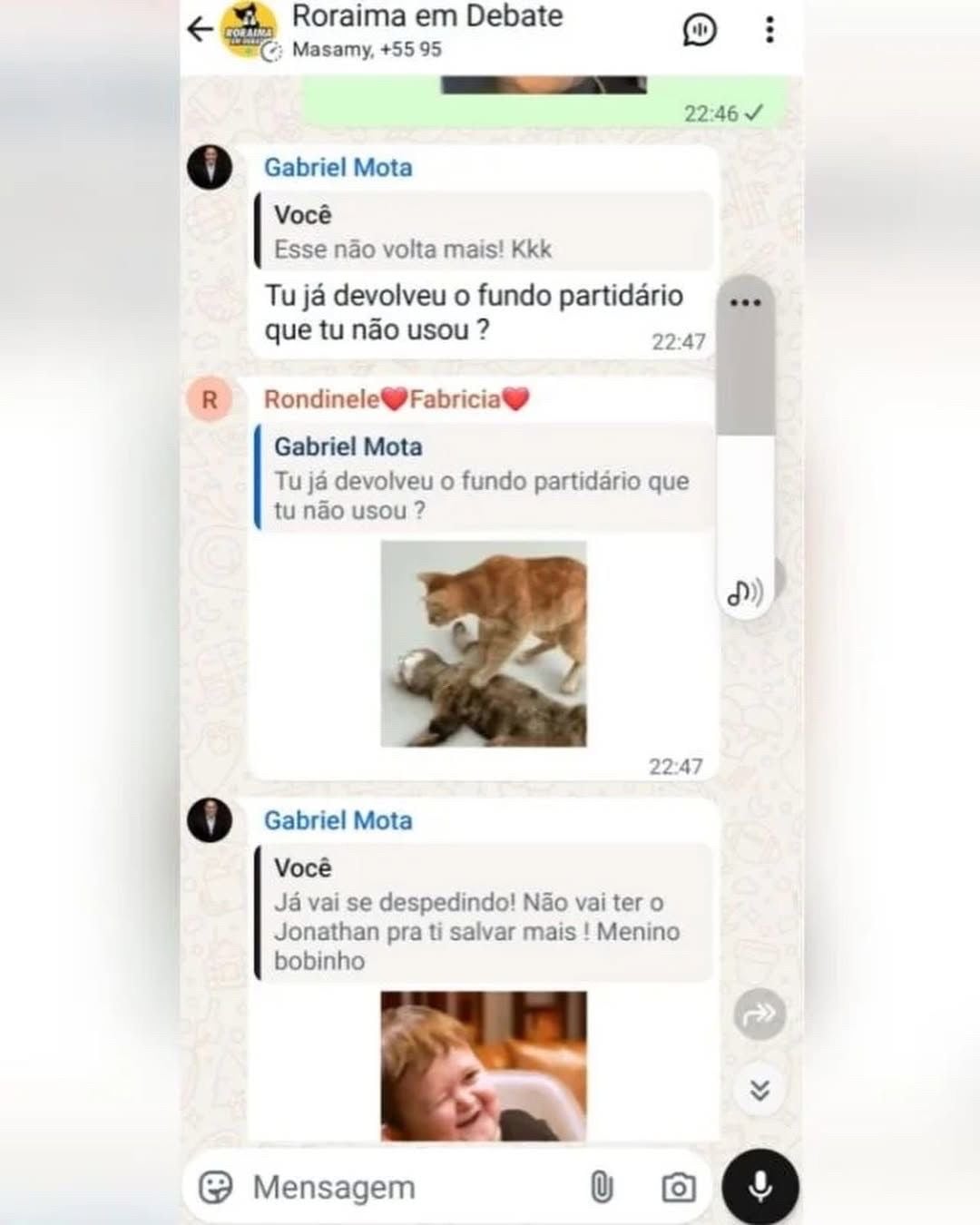Go back from the group chat
The width and height of the screenshot is (980, 1225).
[x=199, y=29]
